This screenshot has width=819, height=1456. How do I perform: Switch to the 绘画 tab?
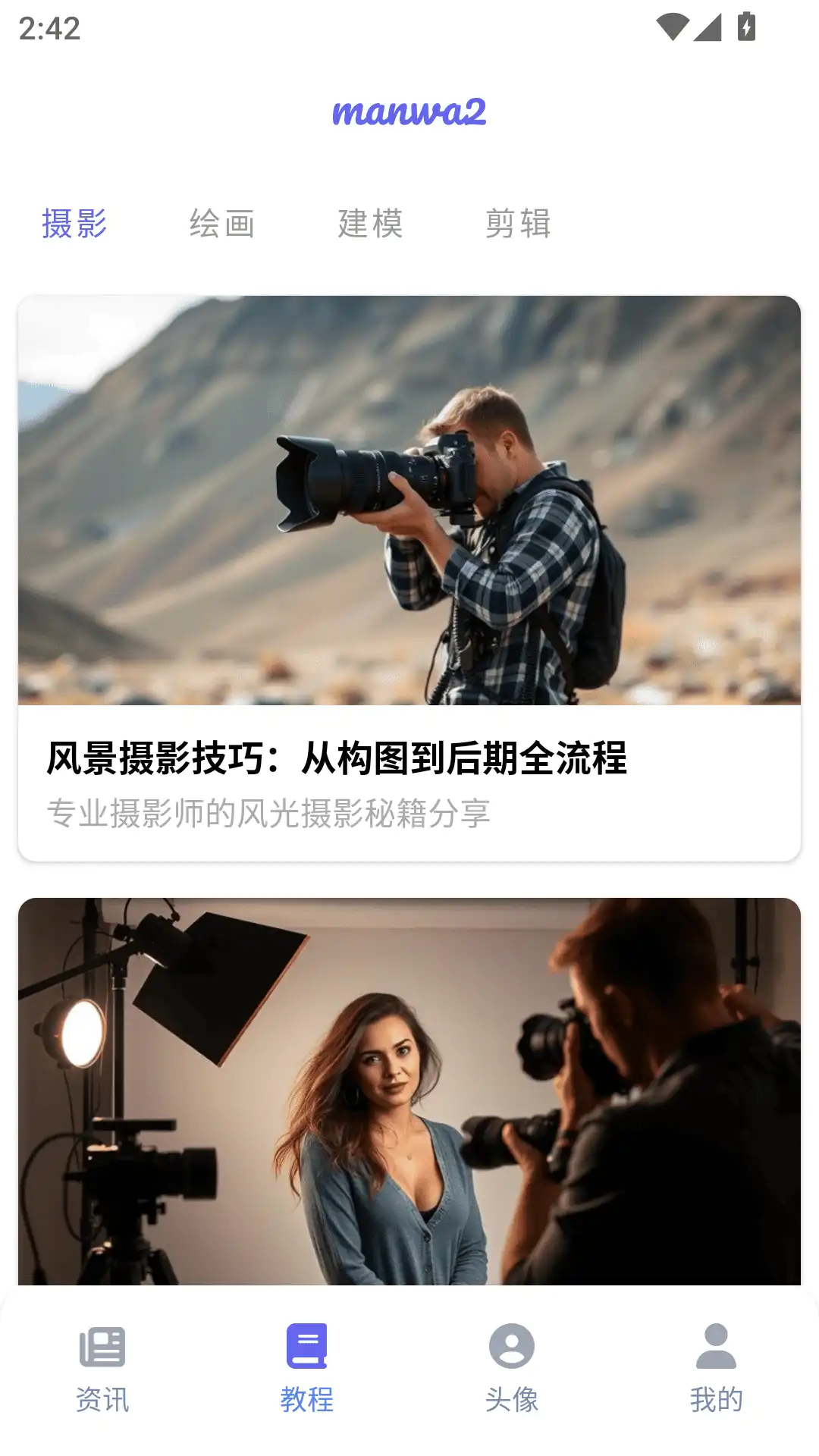[221, 224]
